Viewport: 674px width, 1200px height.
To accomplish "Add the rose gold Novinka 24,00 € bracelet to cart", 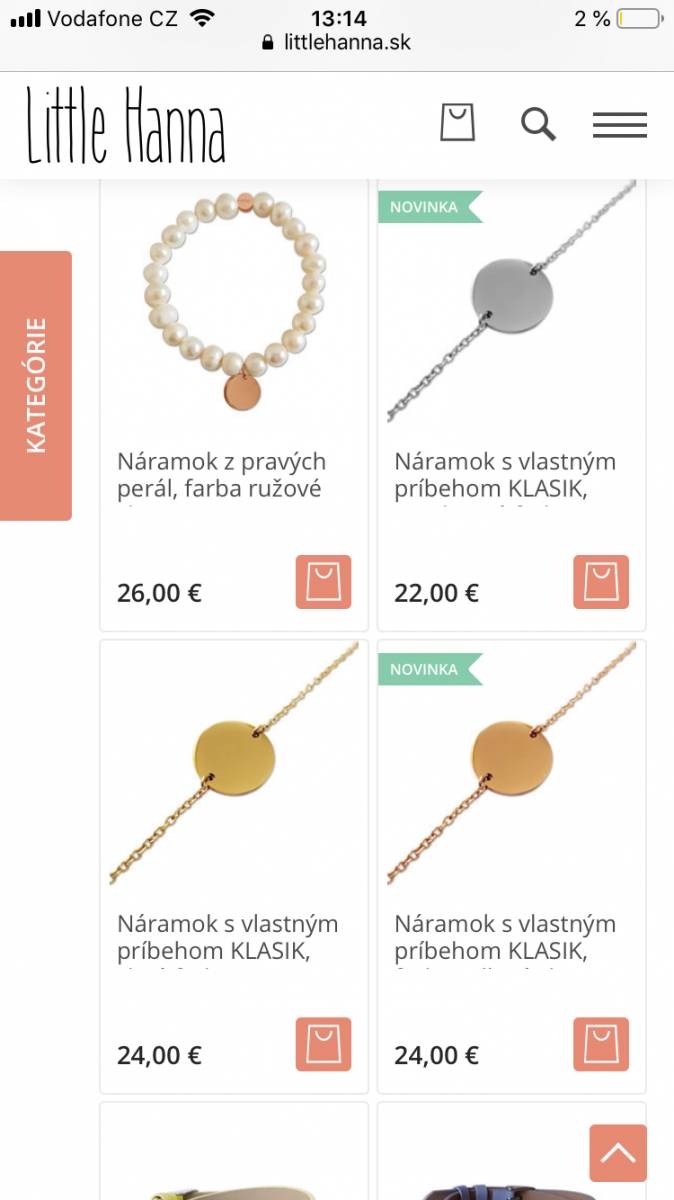I will point(601,1044).
